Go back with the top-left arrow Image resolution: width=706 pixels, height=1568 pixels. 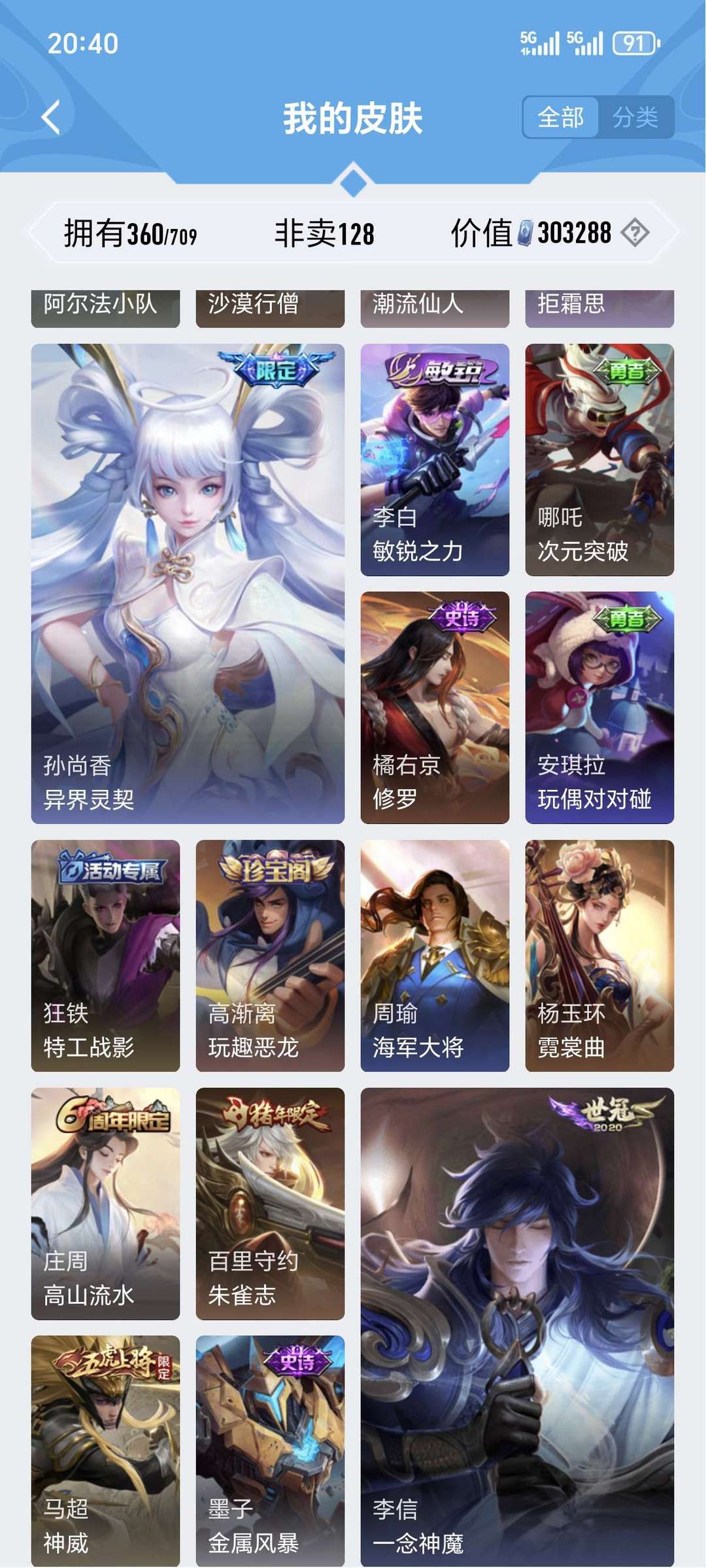51,118
